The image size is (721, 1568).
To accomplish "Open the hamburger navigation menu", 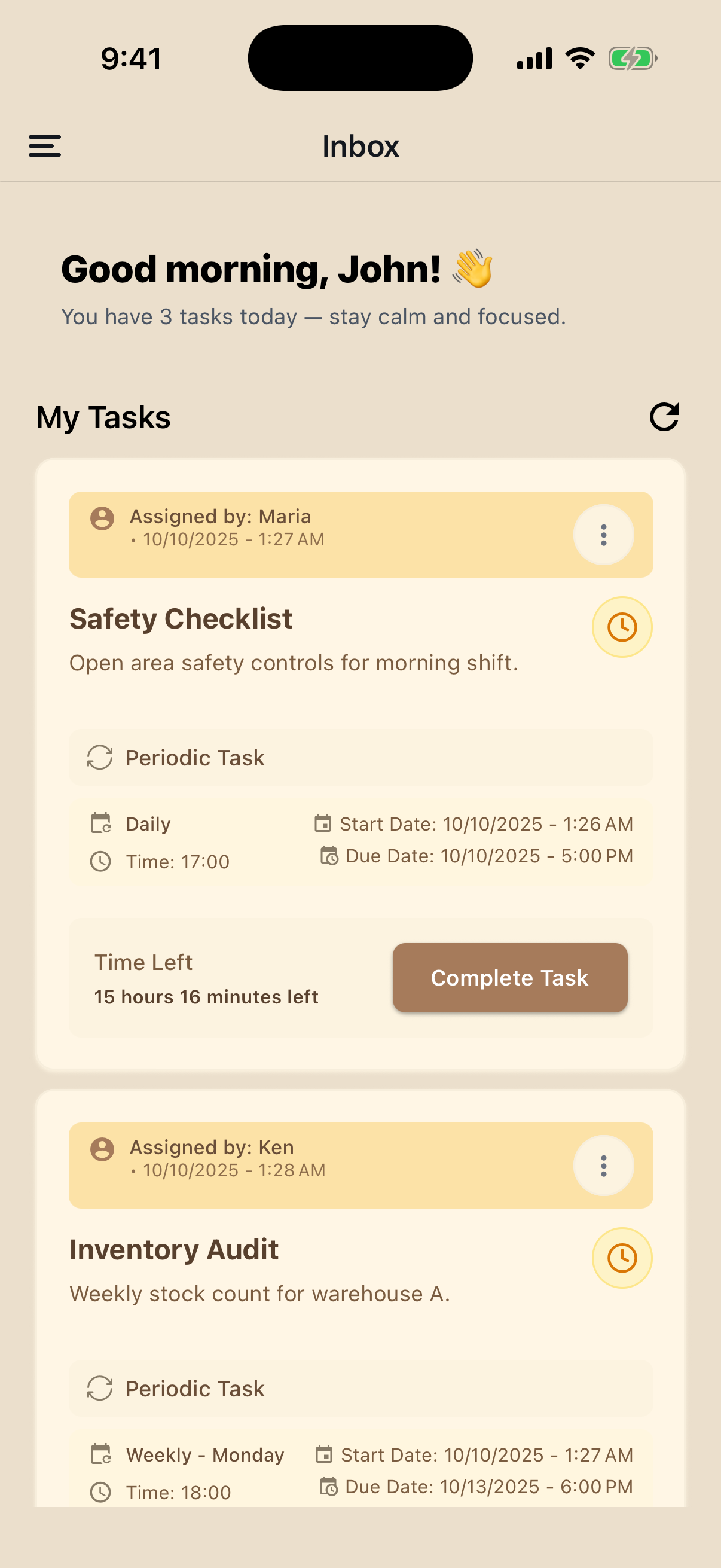I will tap(44, 146).
